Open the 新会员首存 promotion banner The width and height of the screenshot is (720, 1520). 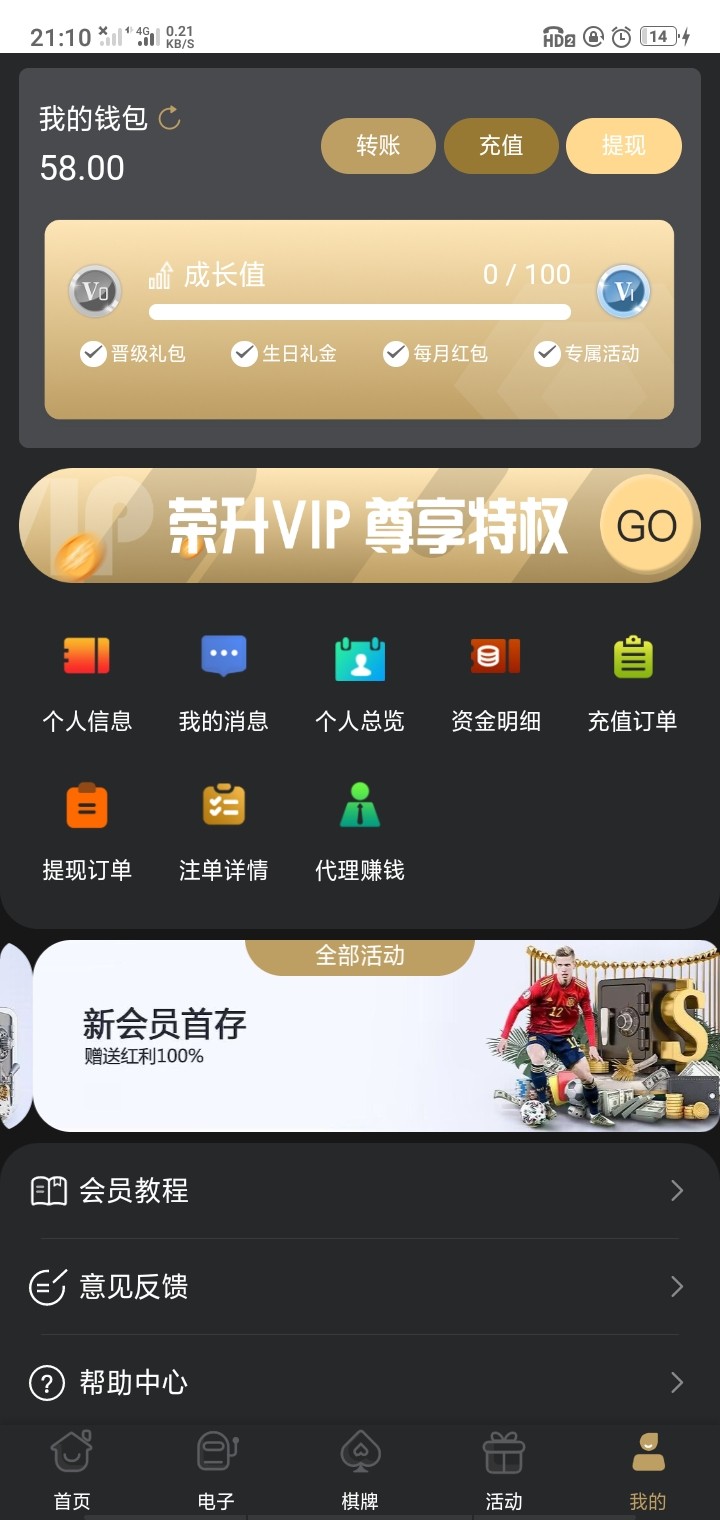click(300, 1040)
